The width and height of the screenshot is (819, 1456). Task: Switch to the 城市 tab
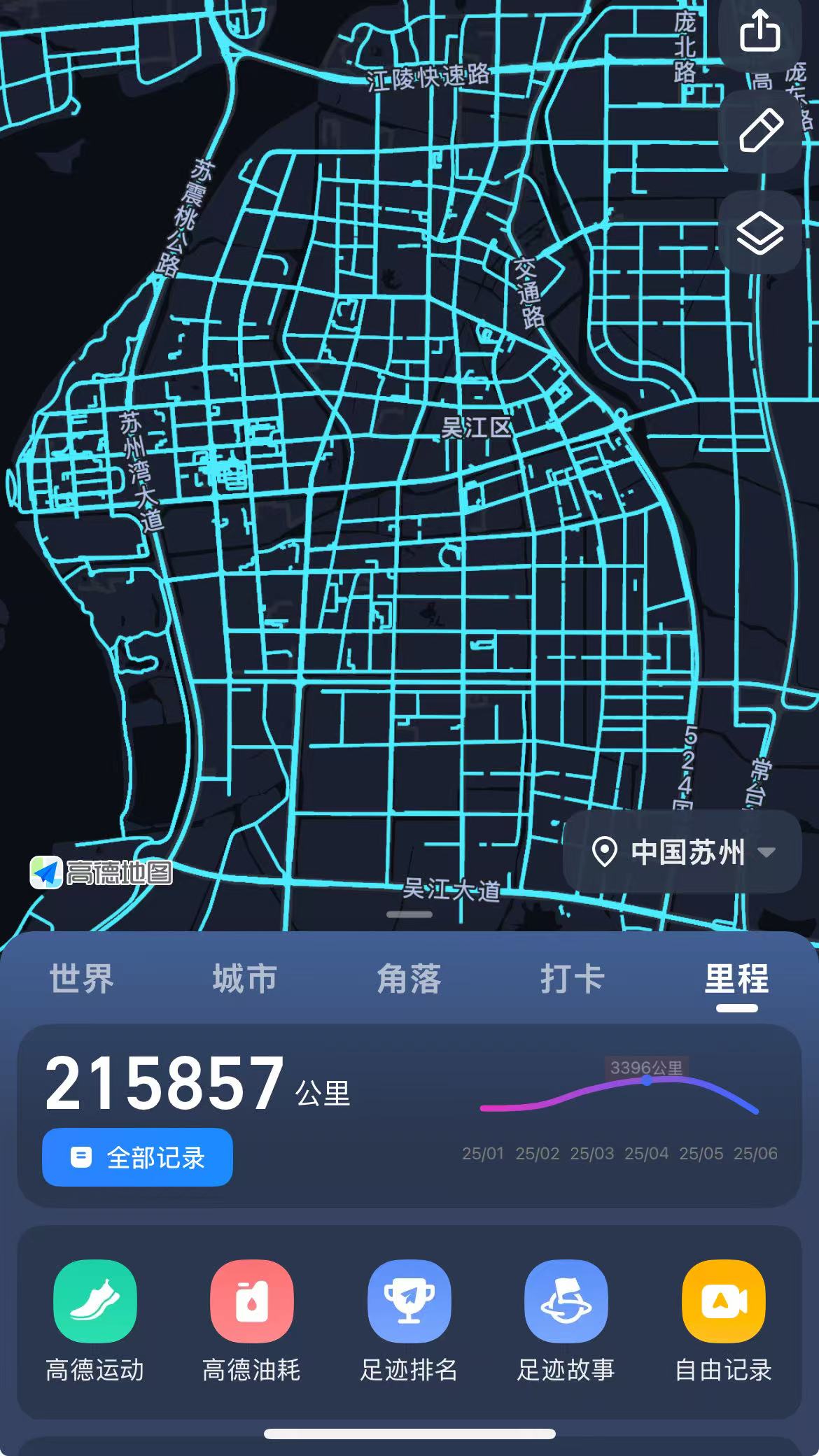click(245, 978)
